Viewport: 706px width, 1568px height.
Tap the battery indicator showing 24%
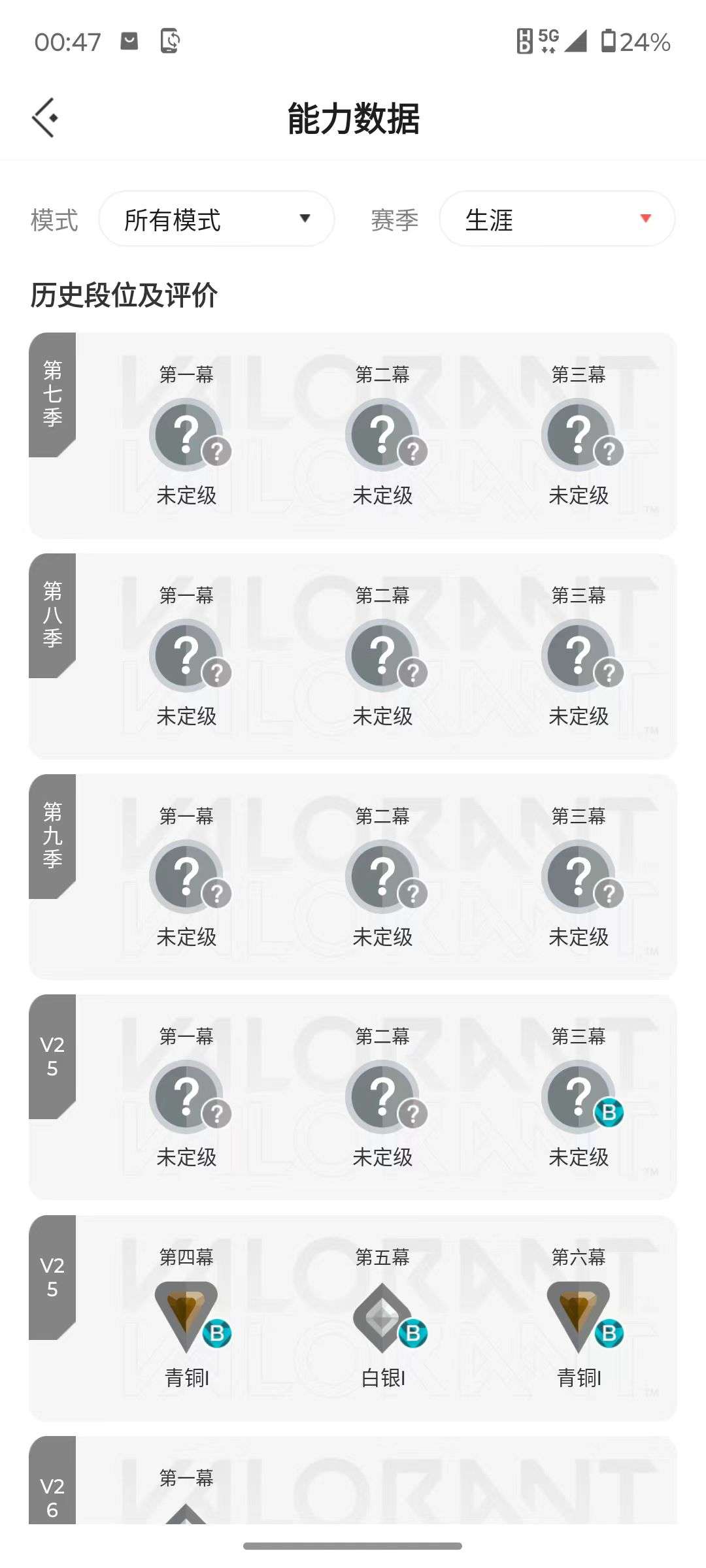tap(632, 41)
